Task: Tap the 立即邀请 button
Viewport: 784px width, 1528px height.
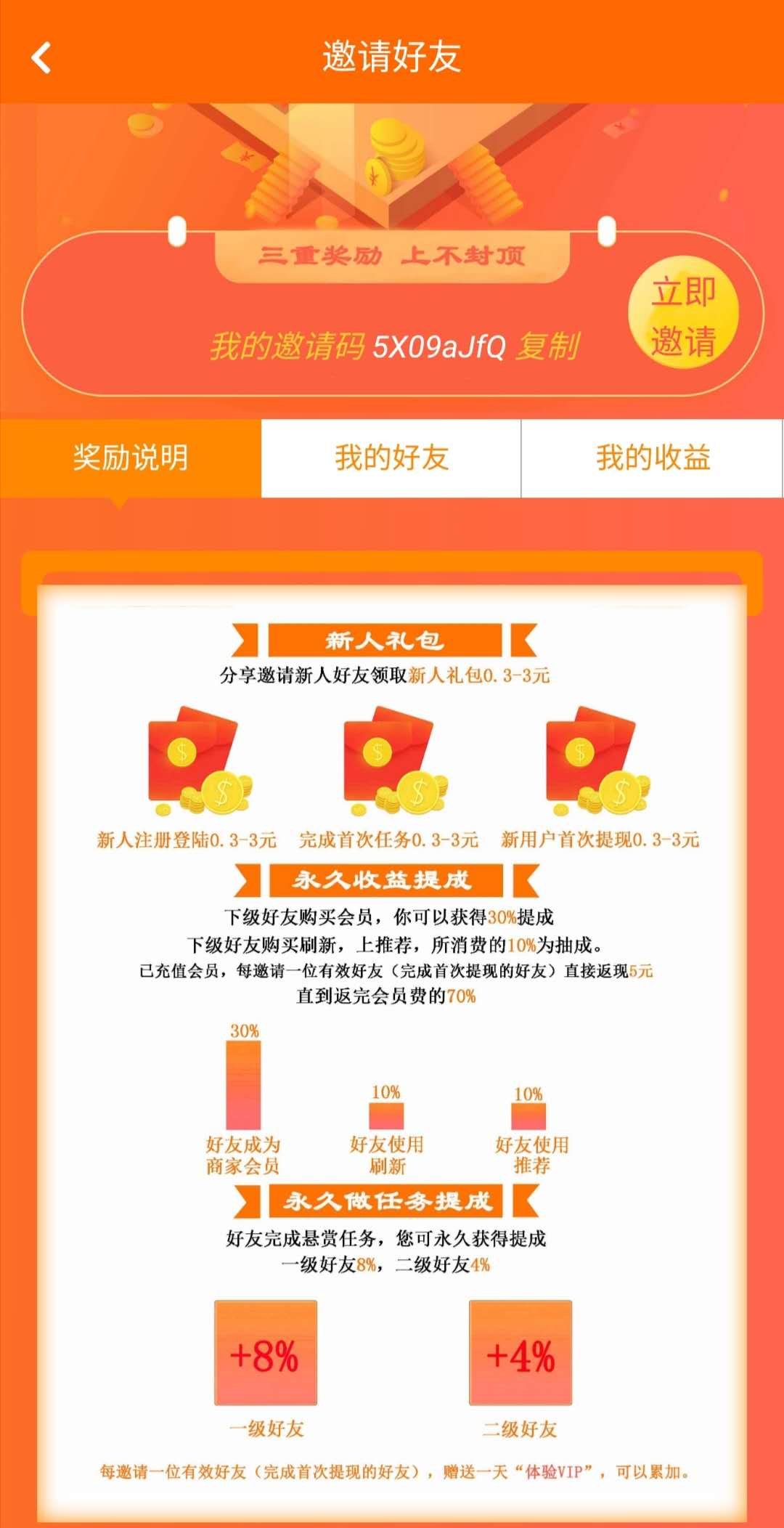Action: click(x=683, y=313)
